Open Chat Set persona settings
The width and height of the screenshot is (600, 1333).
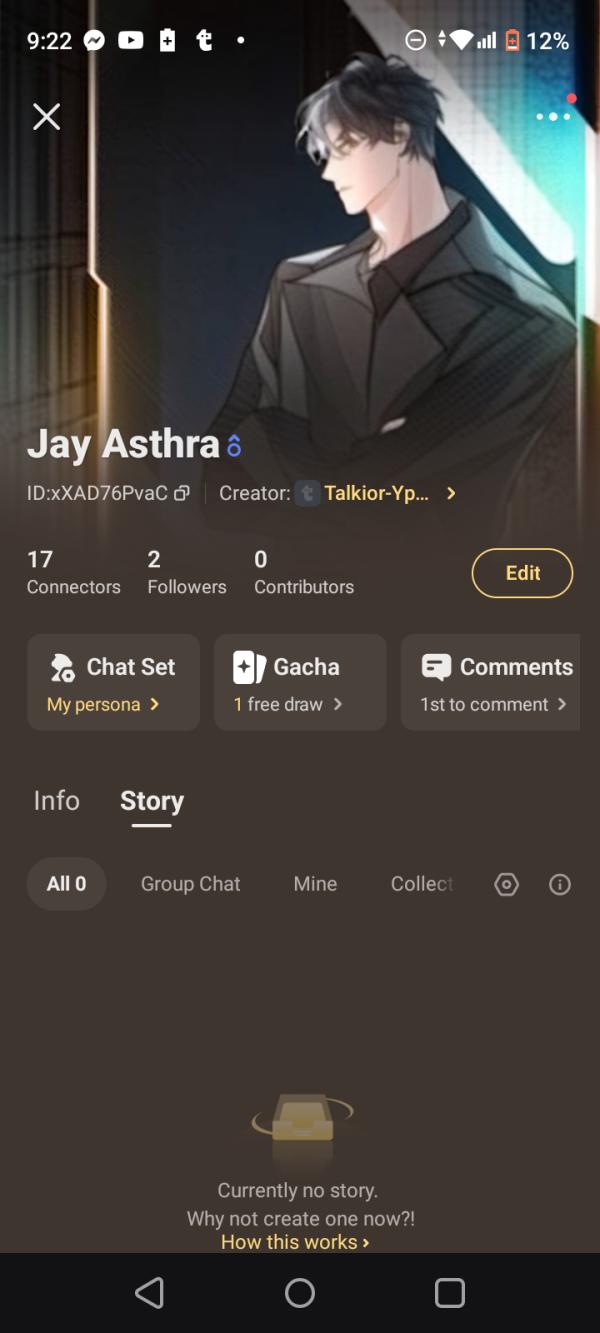(x=113, y=682)
